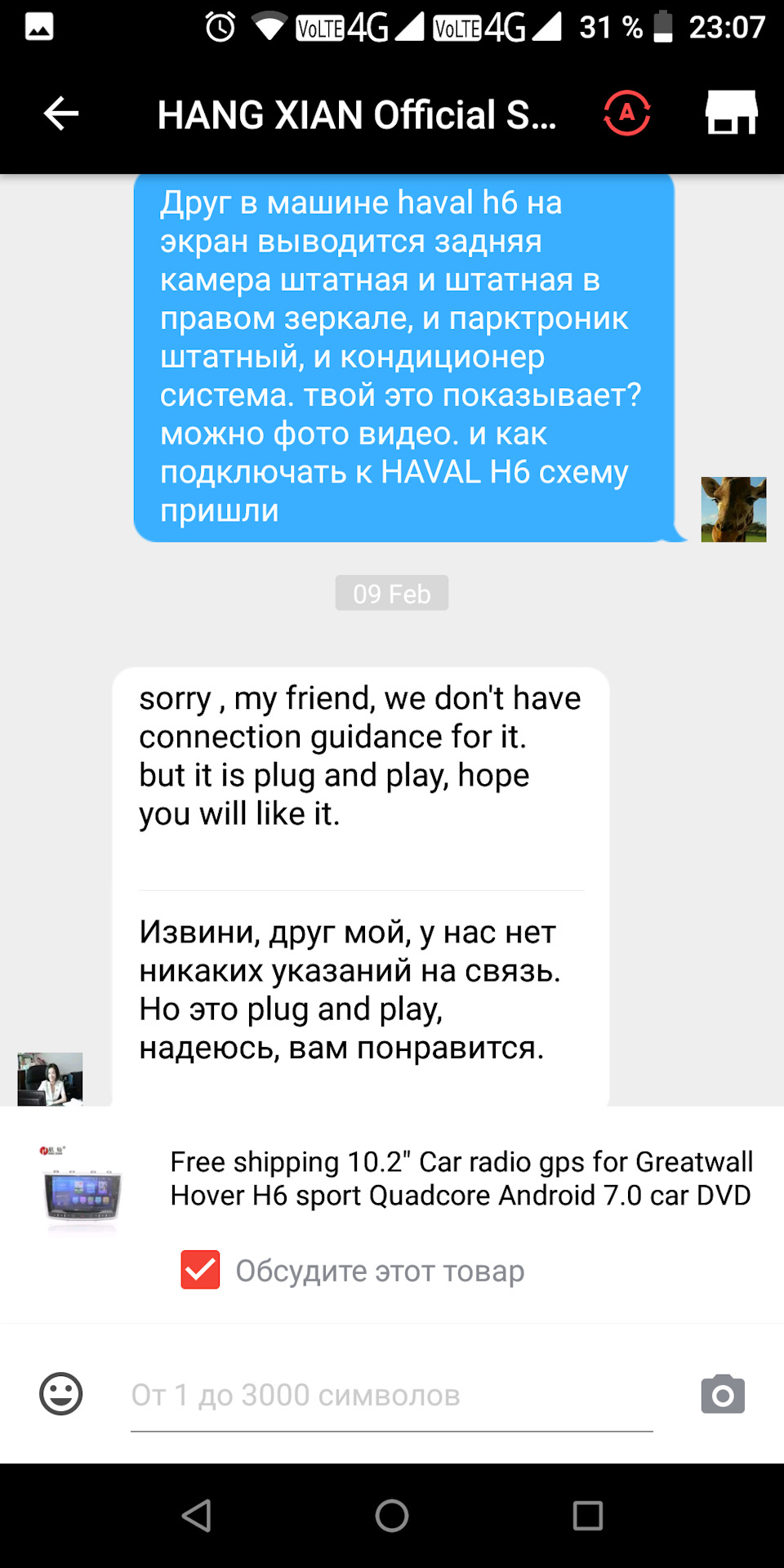
Task: Open the seller's store page icon
Action: [731, 113]
